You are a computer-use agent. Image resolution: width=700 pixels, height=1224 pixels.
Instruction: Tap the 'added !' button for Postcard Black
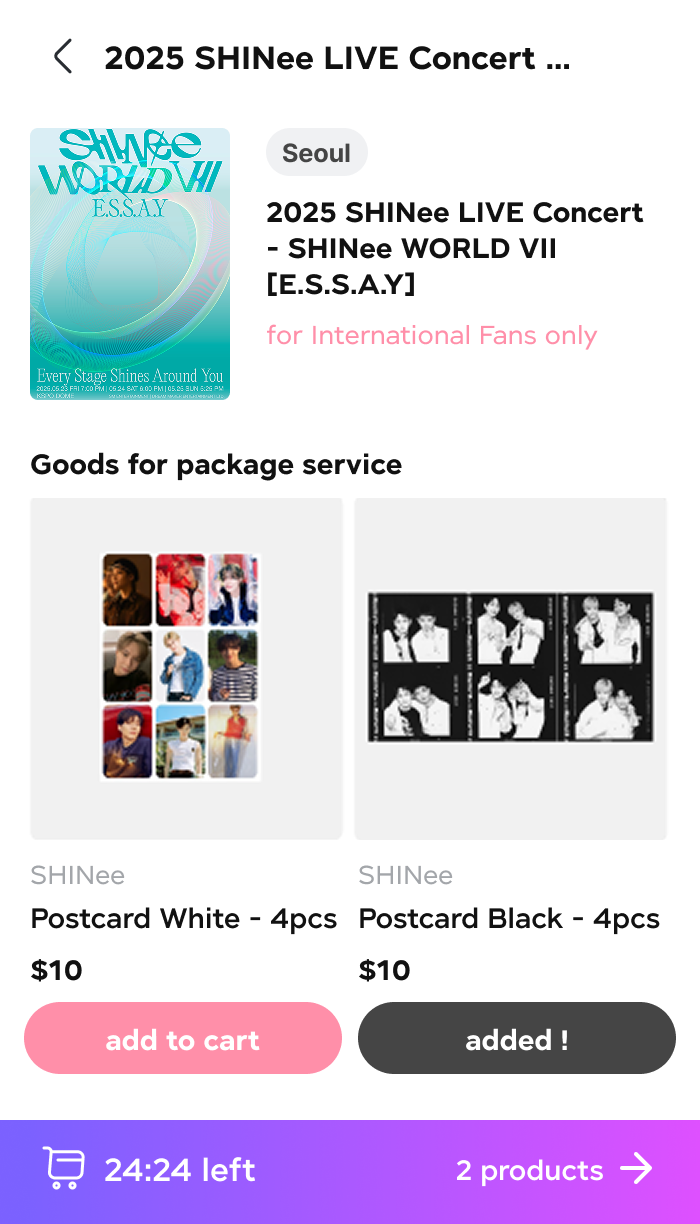pos(516,1039)
